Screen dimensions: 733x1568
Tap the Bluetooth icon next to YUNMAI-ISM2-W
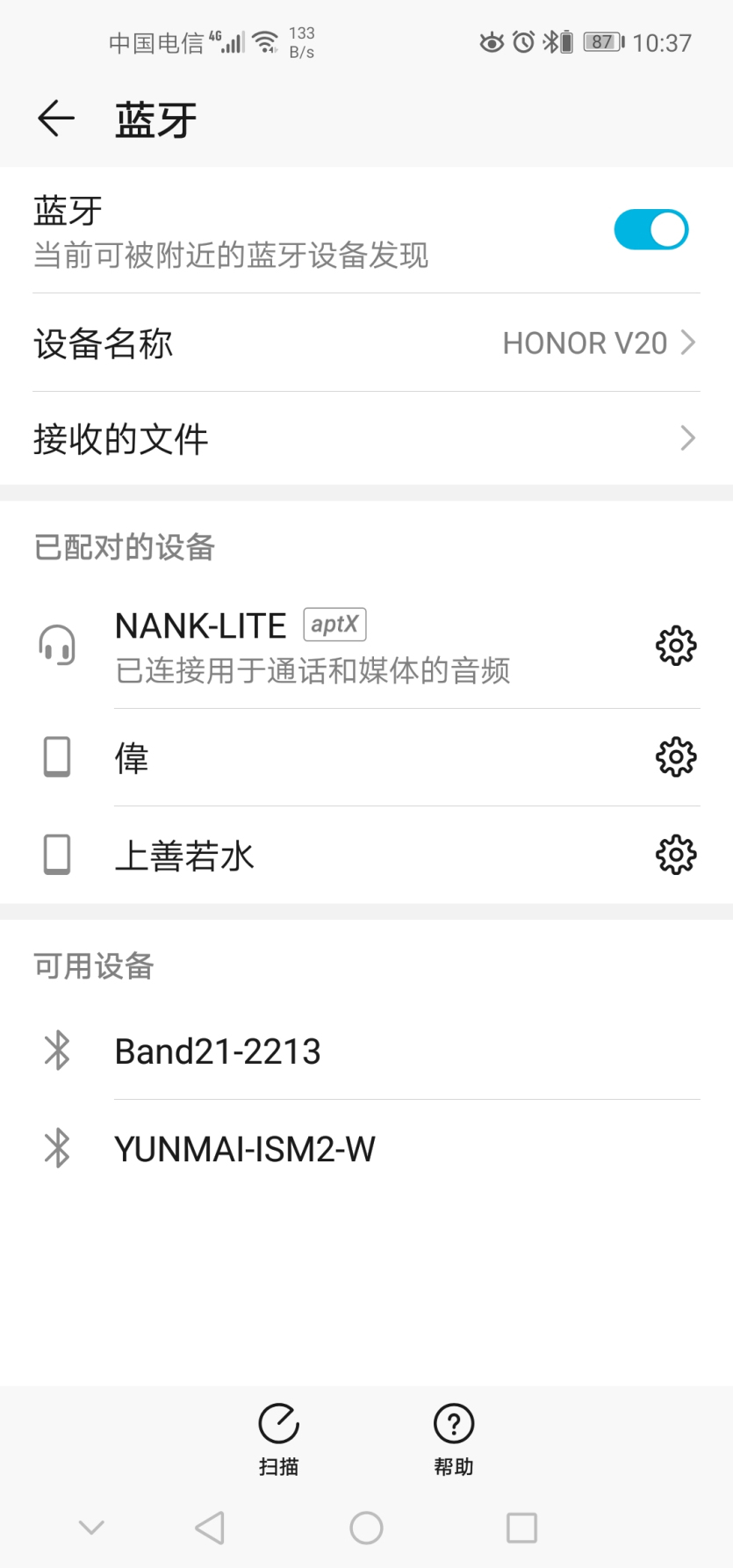57,1148
